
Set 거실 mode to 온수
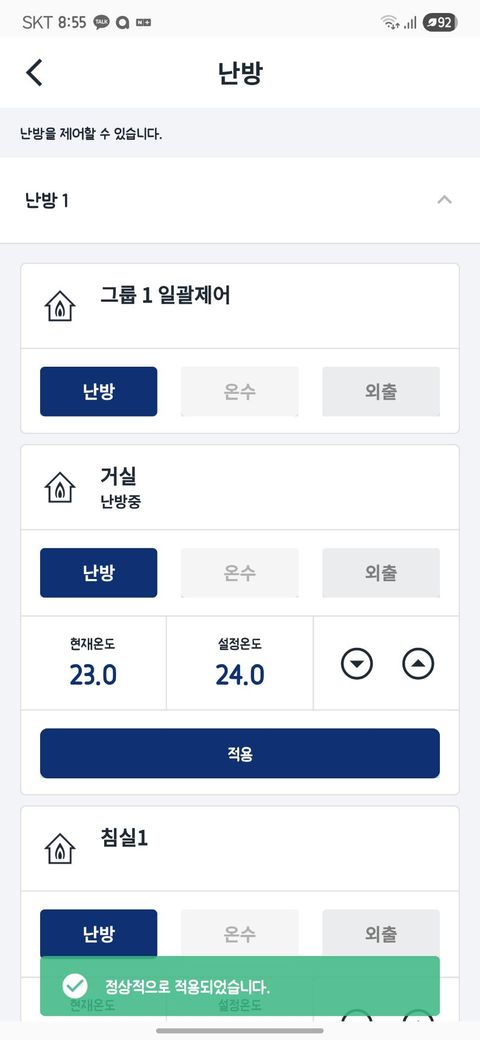pos(239,572)
